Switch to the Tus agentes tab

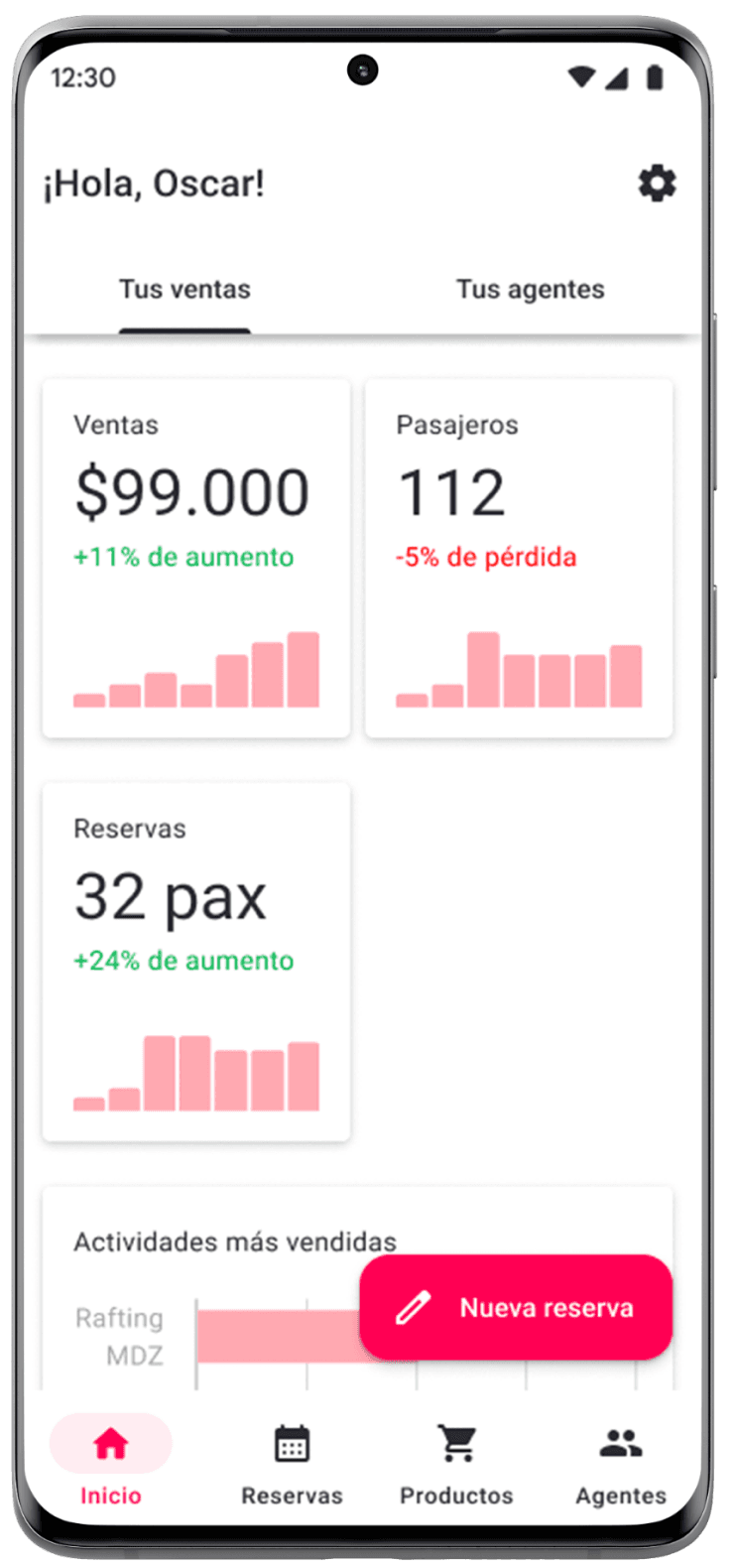coord(530,290)
